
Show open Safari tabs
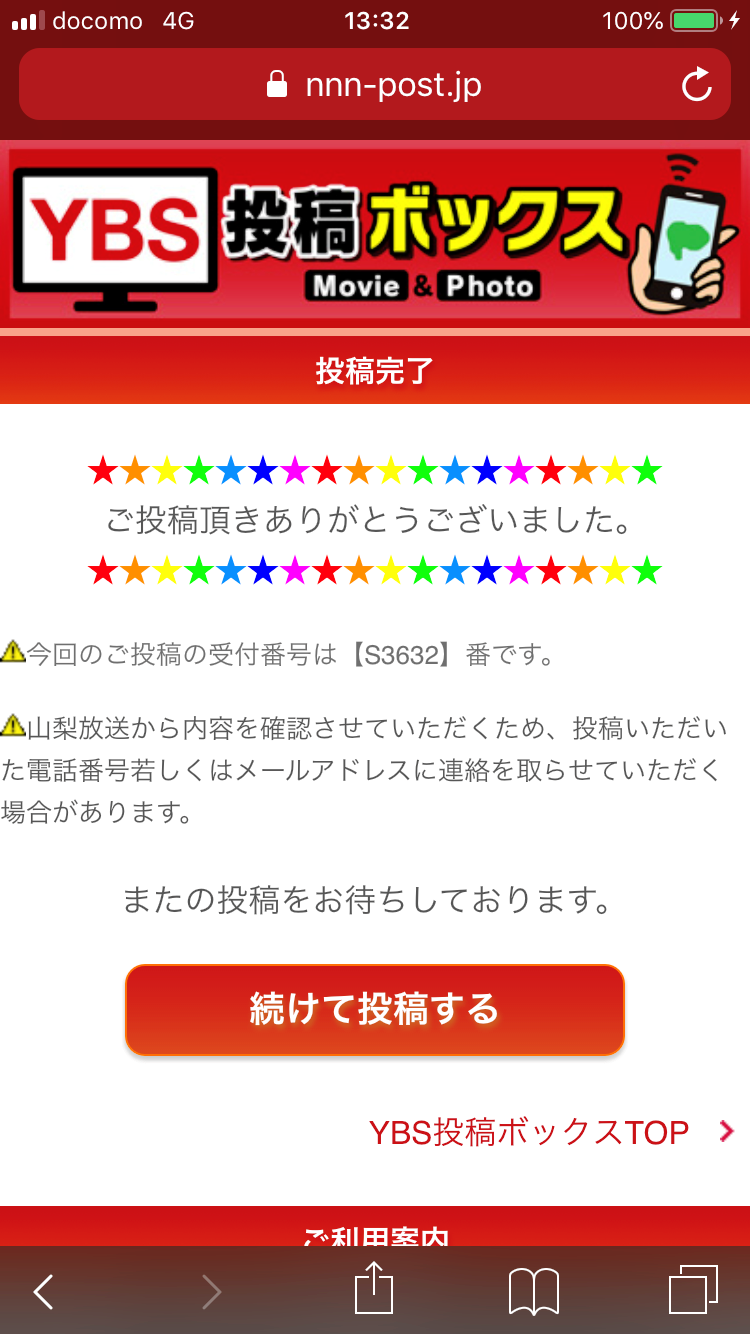692,1290
